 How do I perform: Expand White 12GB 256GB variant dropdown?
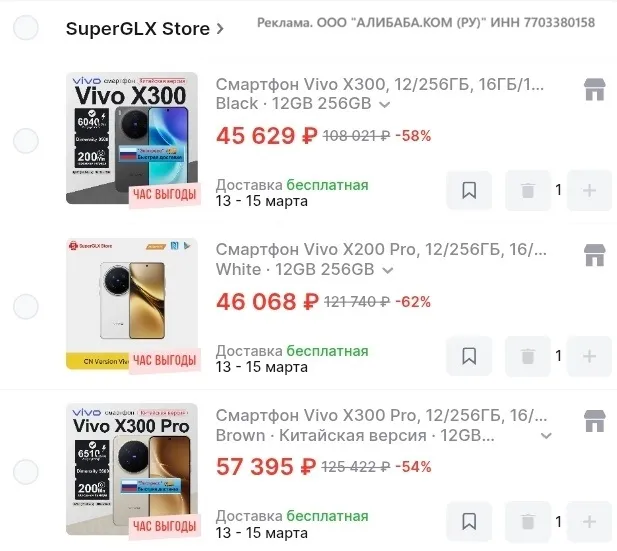click(387, 270)
